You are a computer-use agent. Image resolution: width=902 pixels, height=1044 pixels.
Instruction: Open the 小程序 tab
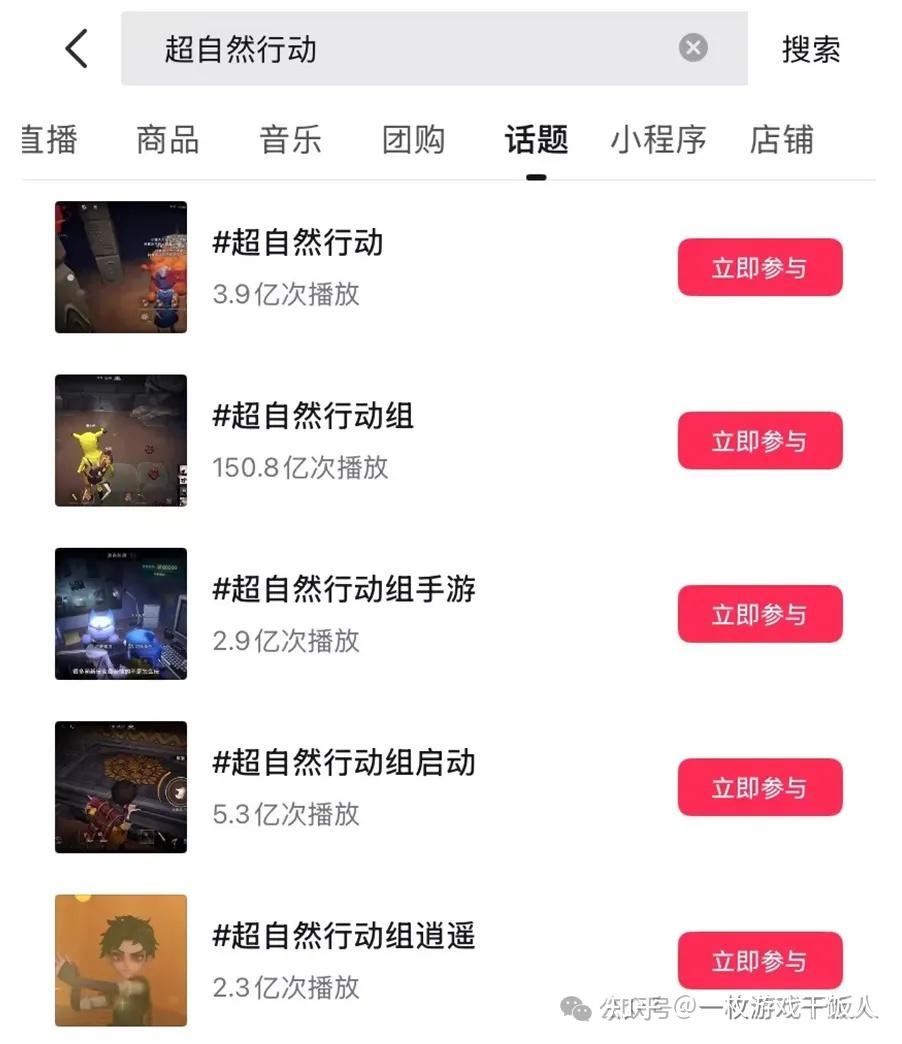[657, 141]
